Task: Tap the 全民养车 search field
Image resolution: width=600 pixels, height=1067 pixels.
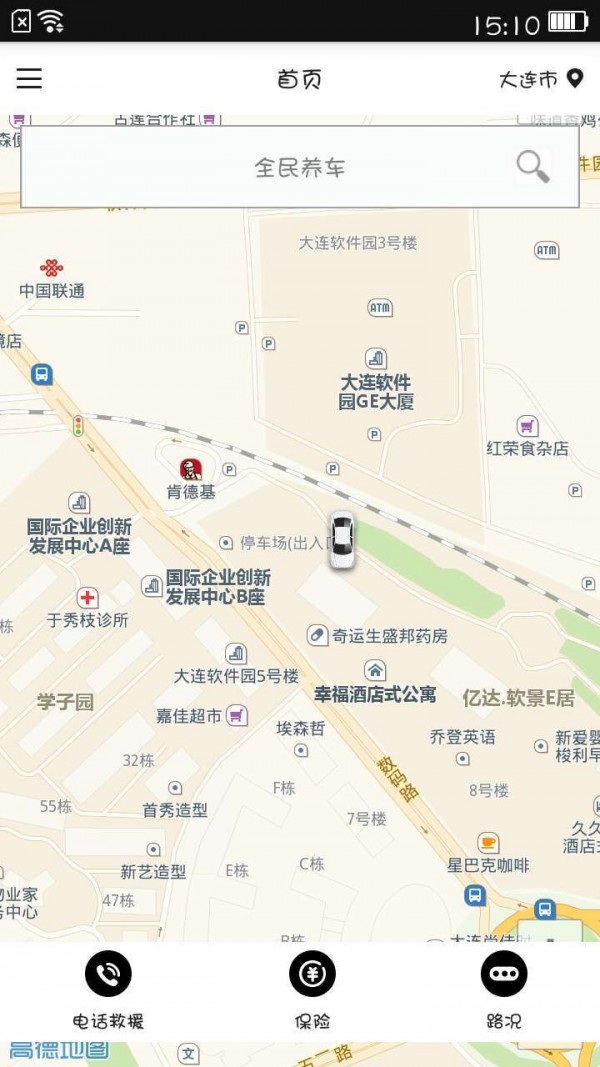Action: (x=299, y=167)
